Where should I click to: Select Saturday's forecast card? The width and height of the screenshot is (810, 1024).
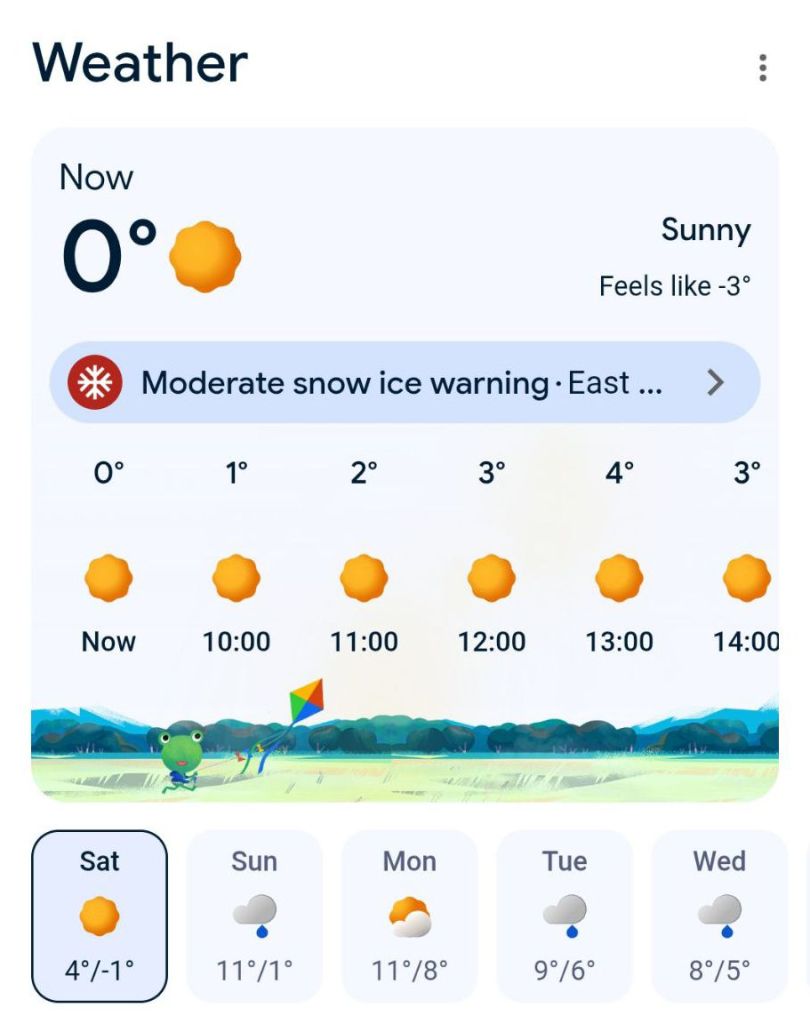[100, 915]
